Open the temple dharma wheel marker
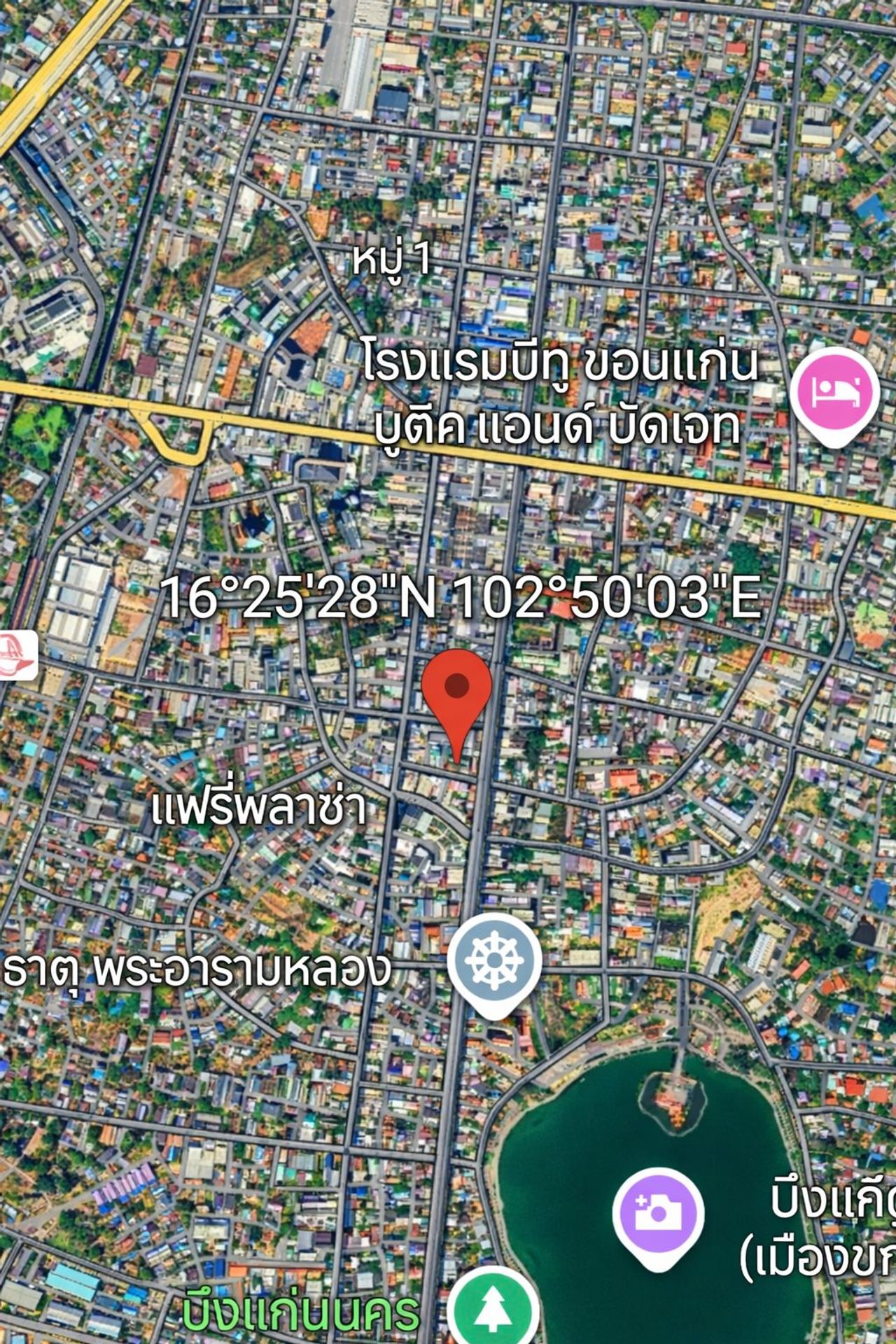The image size is (896, 1344). coord(494,960)
